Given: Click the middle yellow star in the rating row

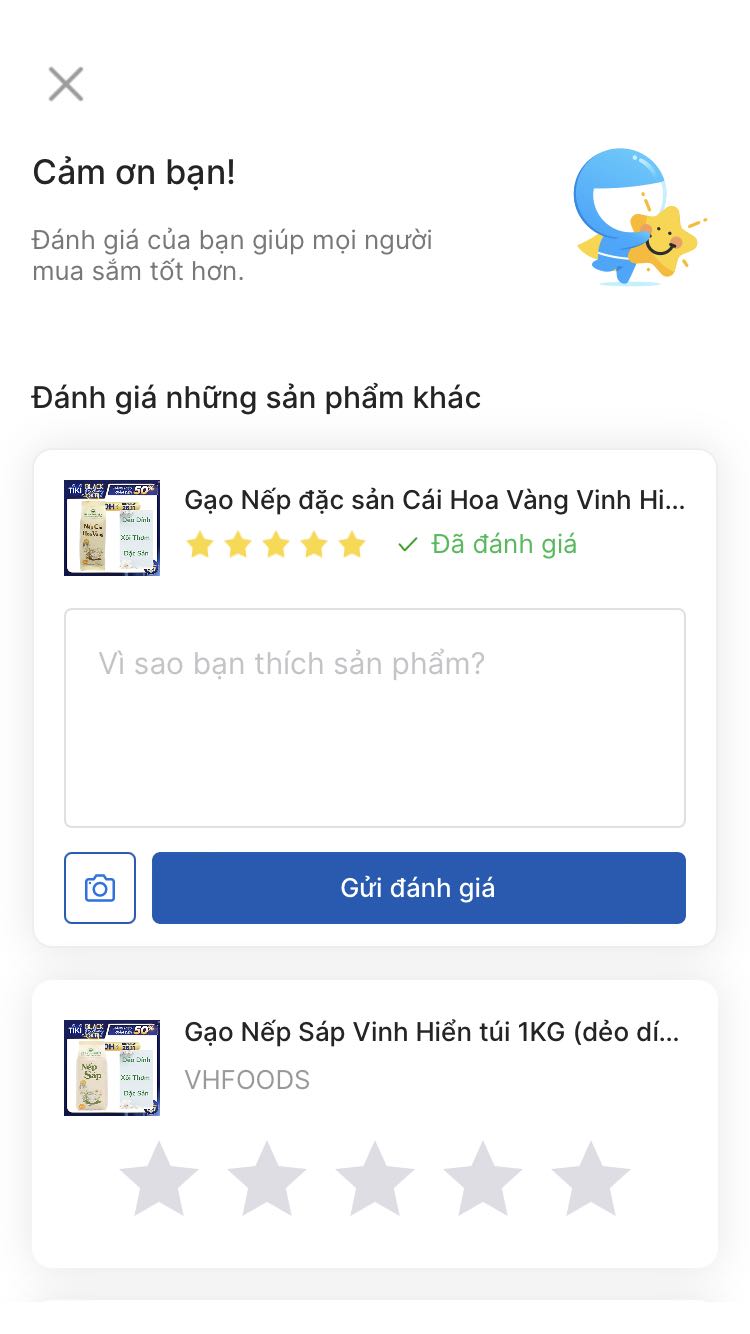Looking at the screenshot, I should click(x=276, y=544).
